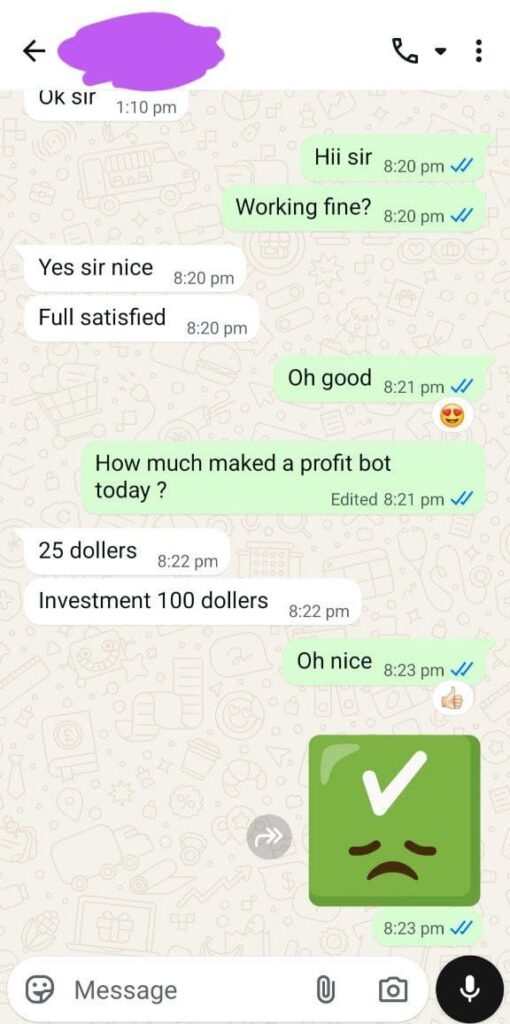Open the three-dot overflow menu

pyautogui.click(x=479, y=50)
